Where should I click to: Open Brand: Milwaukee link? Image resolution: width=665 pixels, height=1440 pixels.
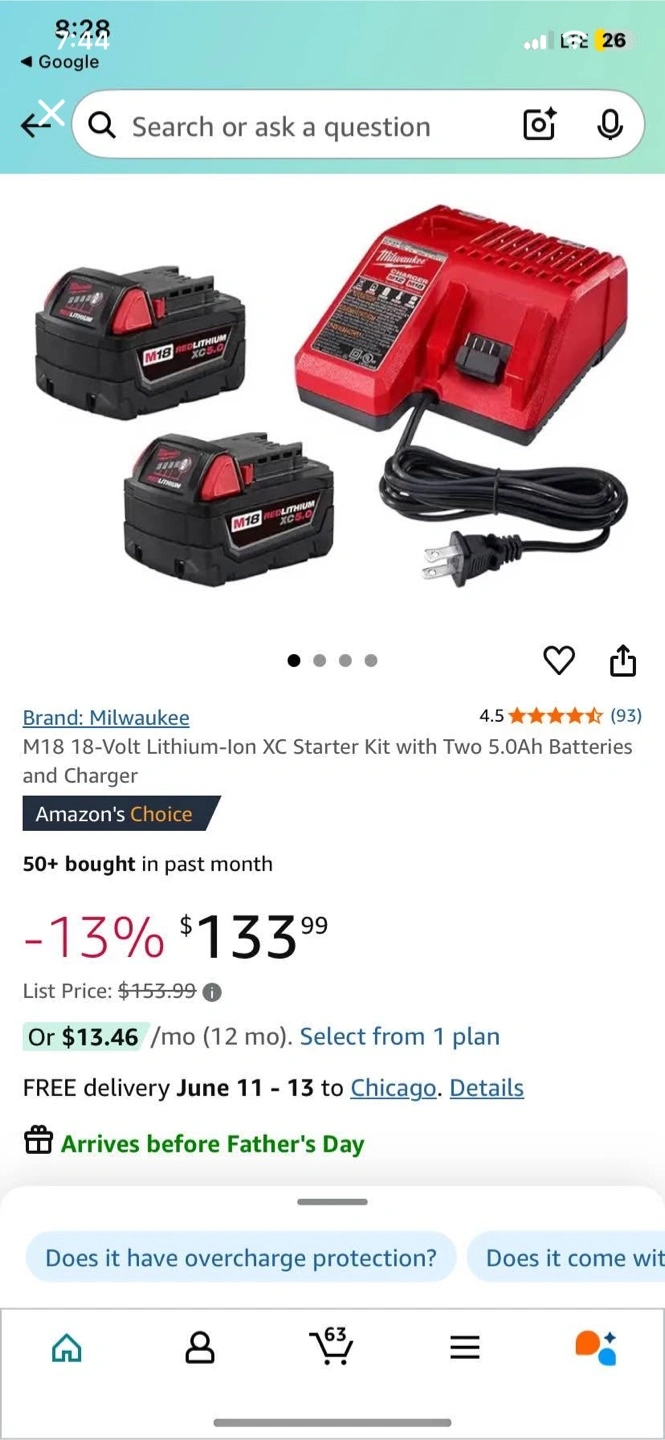tap(106, 717)
